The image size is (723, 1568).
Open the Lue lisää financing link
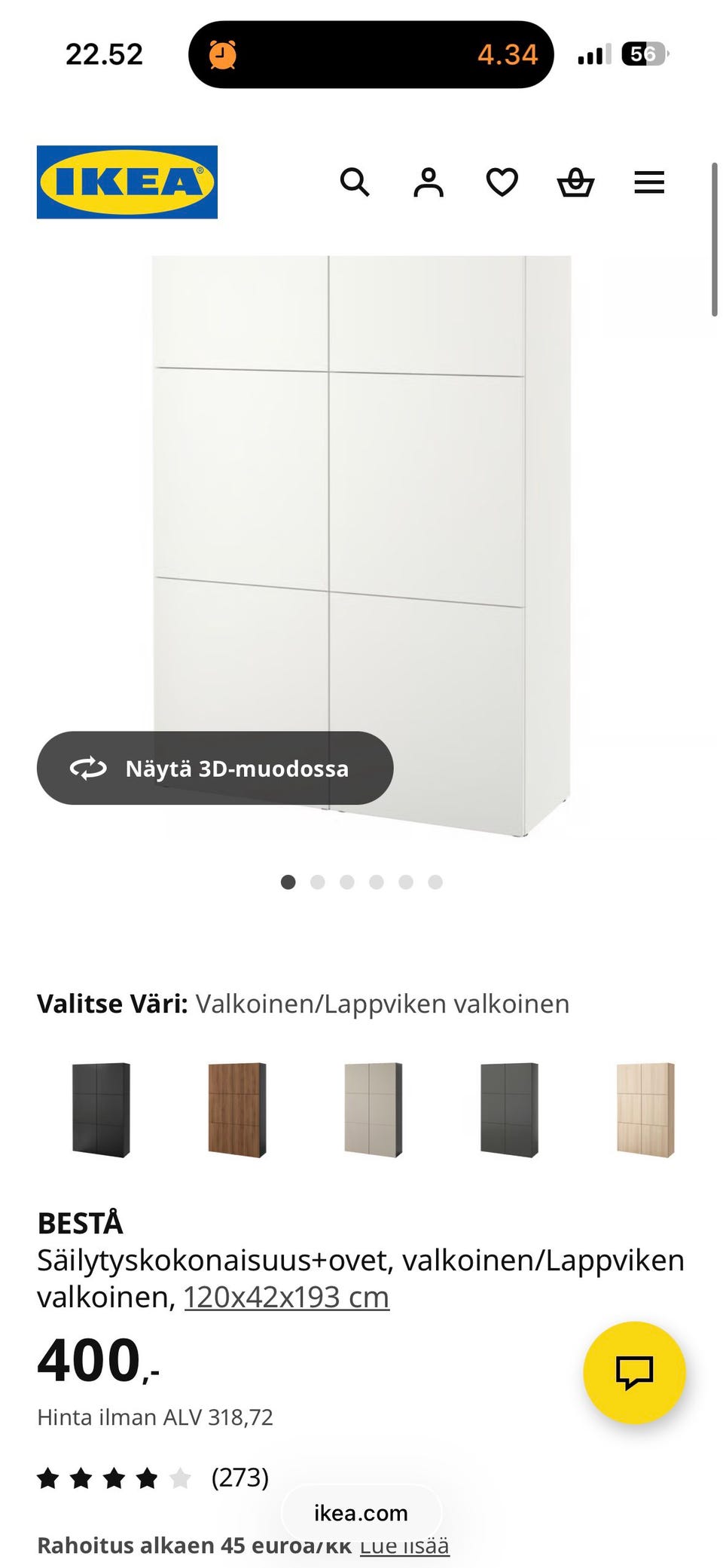coord(404,1546)
